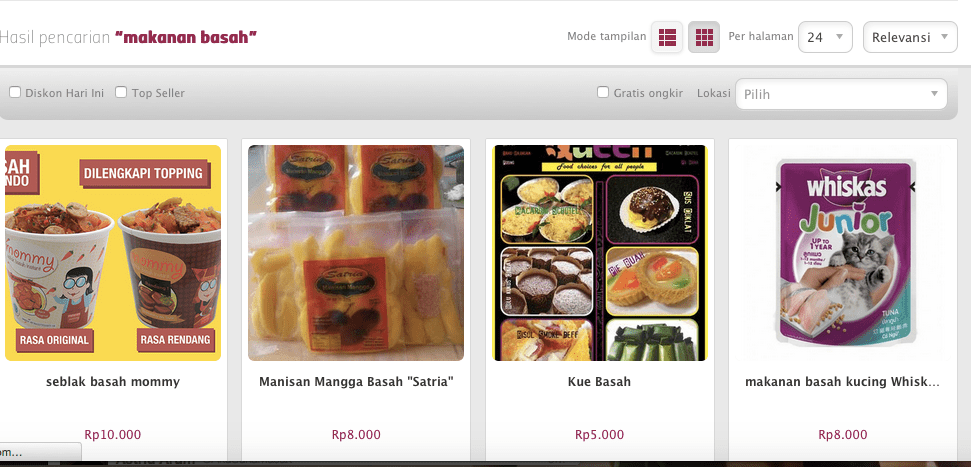Select the Whiskas makanan basah kucing product

click(x=842, y=253)
